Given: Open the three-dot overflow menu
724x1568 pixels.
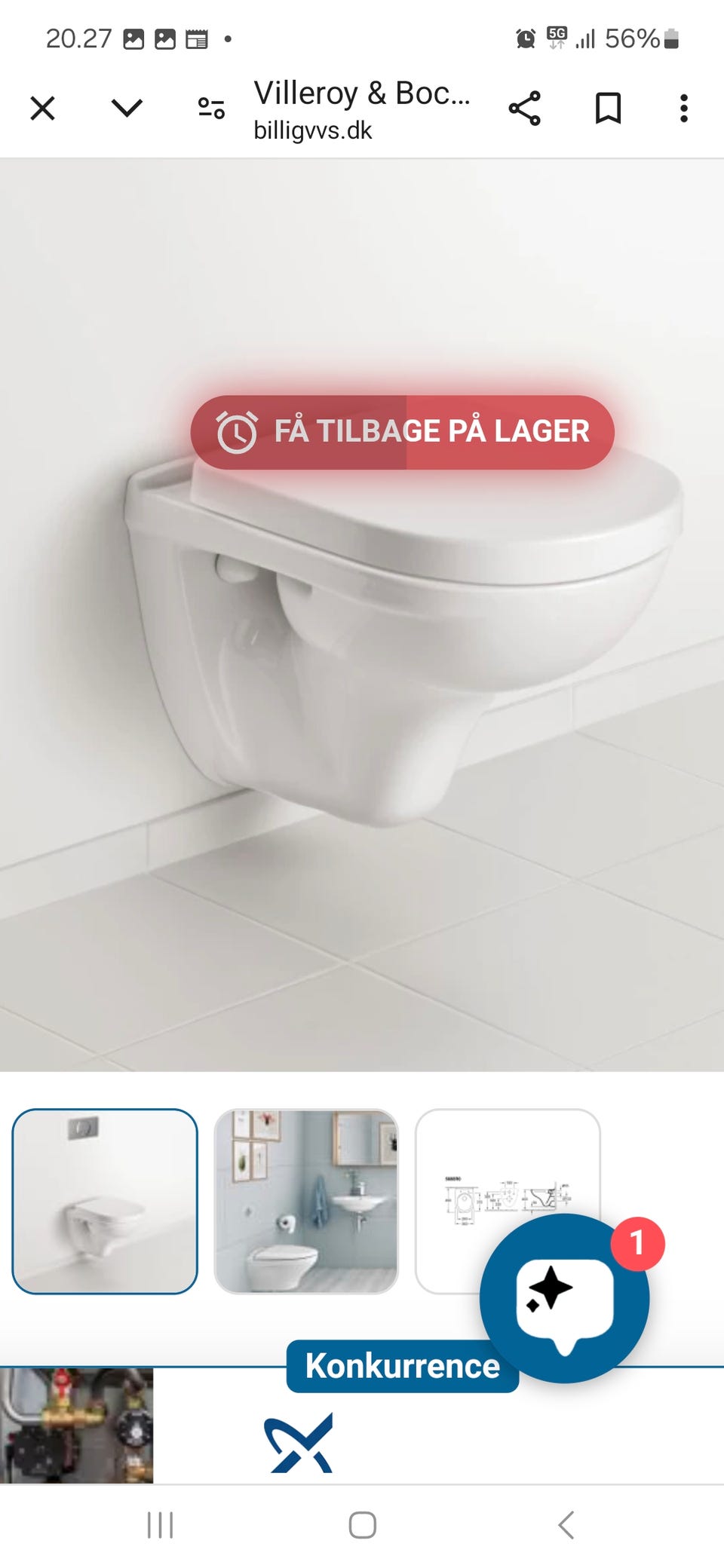Looking at the screenshot, I should [683, 108].
